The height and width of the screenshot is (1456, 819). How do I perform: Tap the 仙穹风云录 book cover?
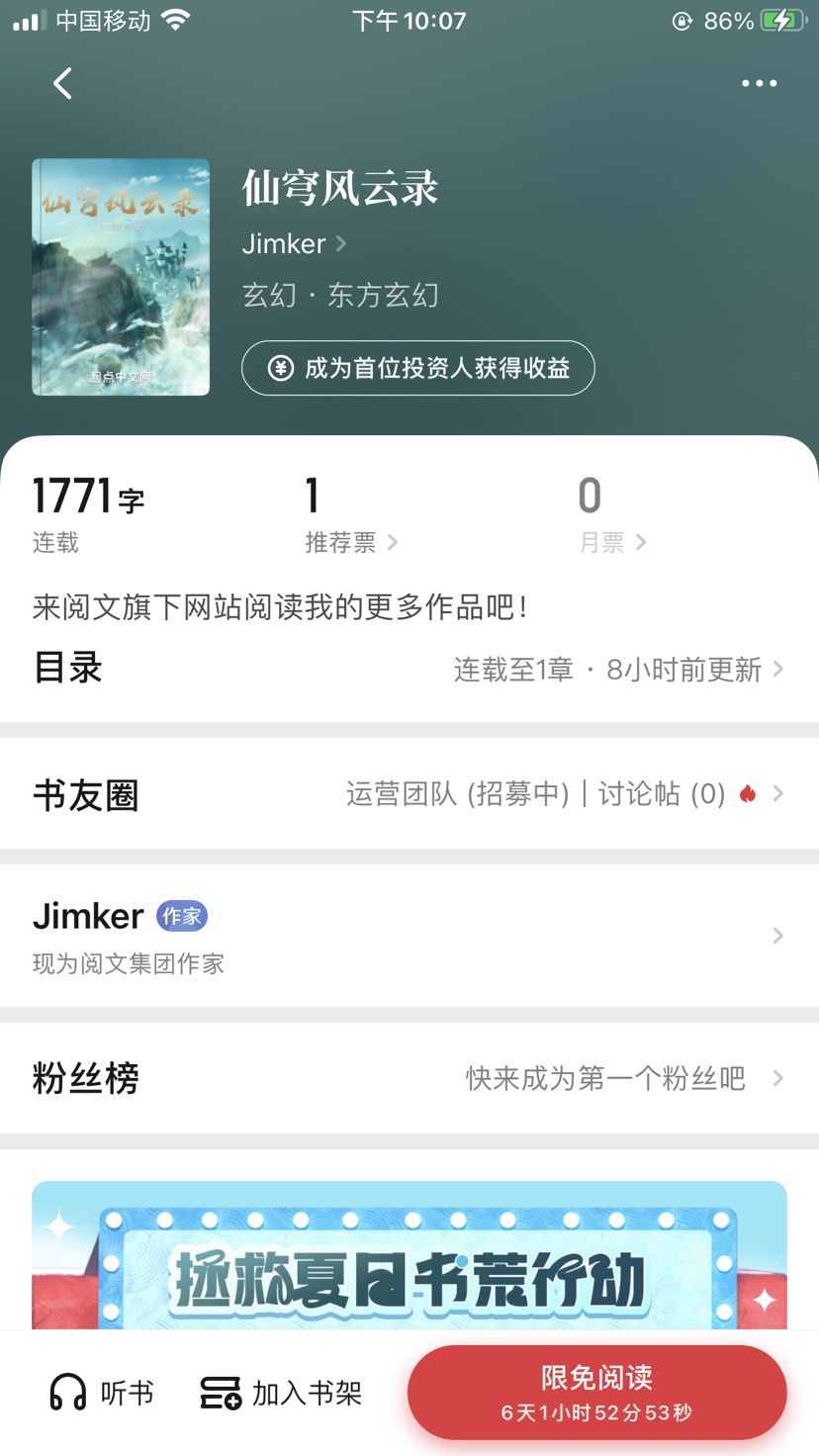[x=121, y=277]
